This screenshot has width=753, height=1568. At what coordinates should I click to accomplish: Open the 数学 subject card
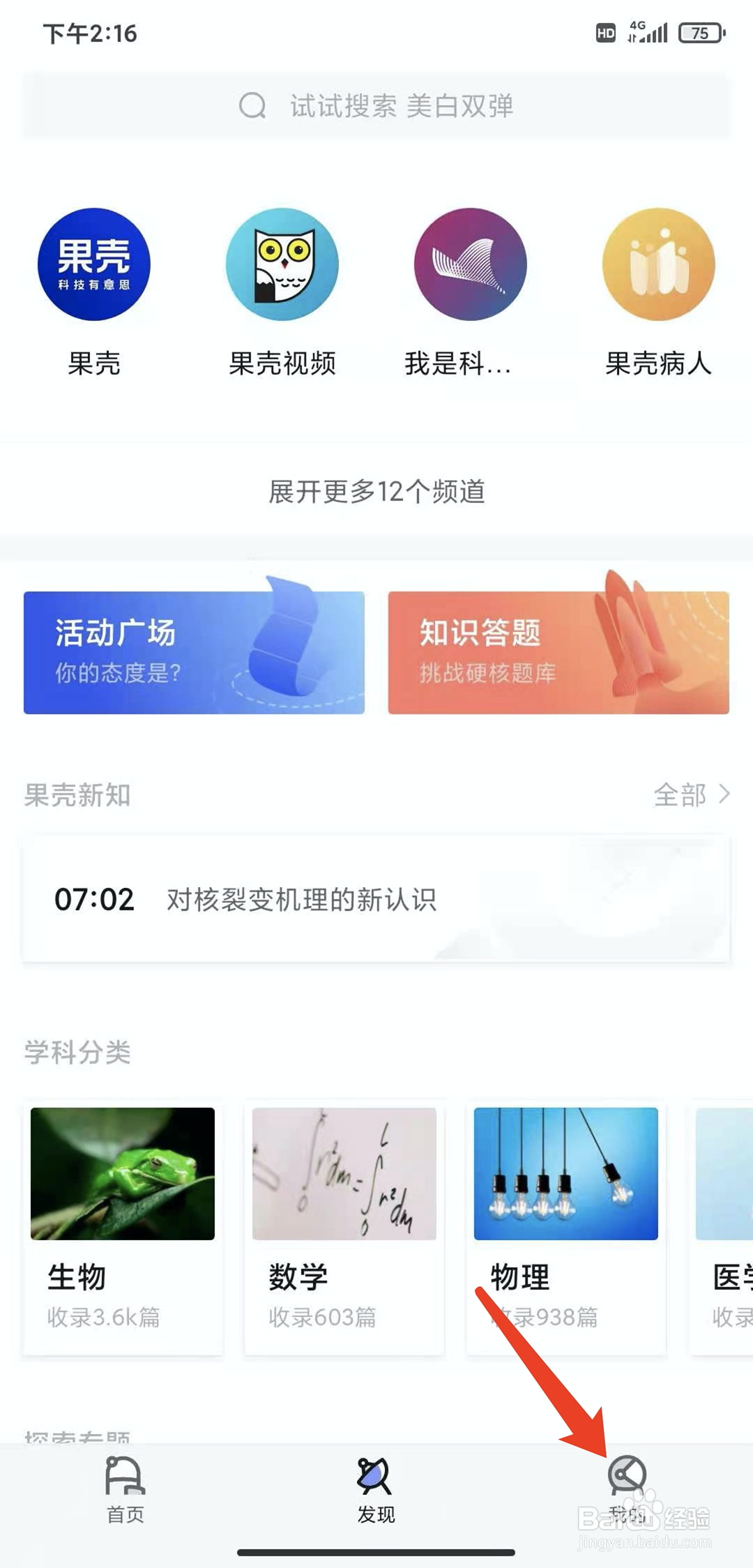(x=344, y=1228)
